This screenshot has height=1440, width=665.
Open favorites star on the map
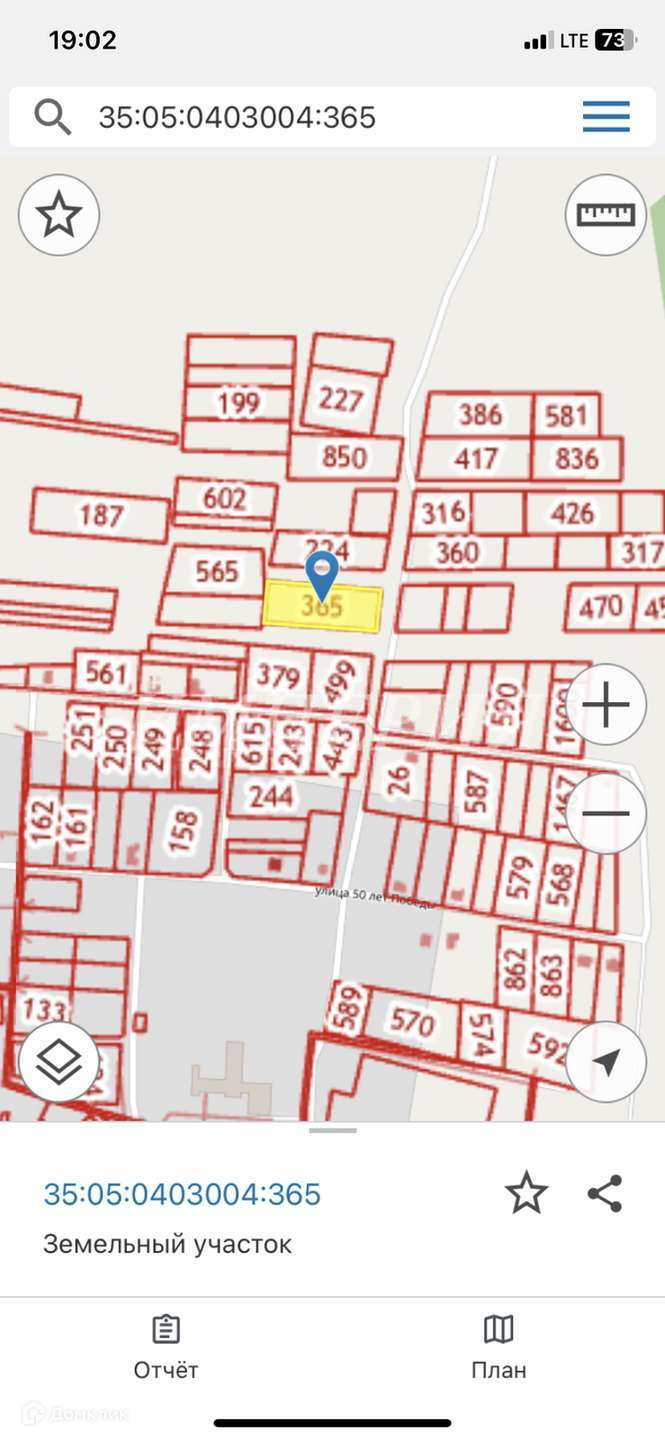[x=59, y=215]
